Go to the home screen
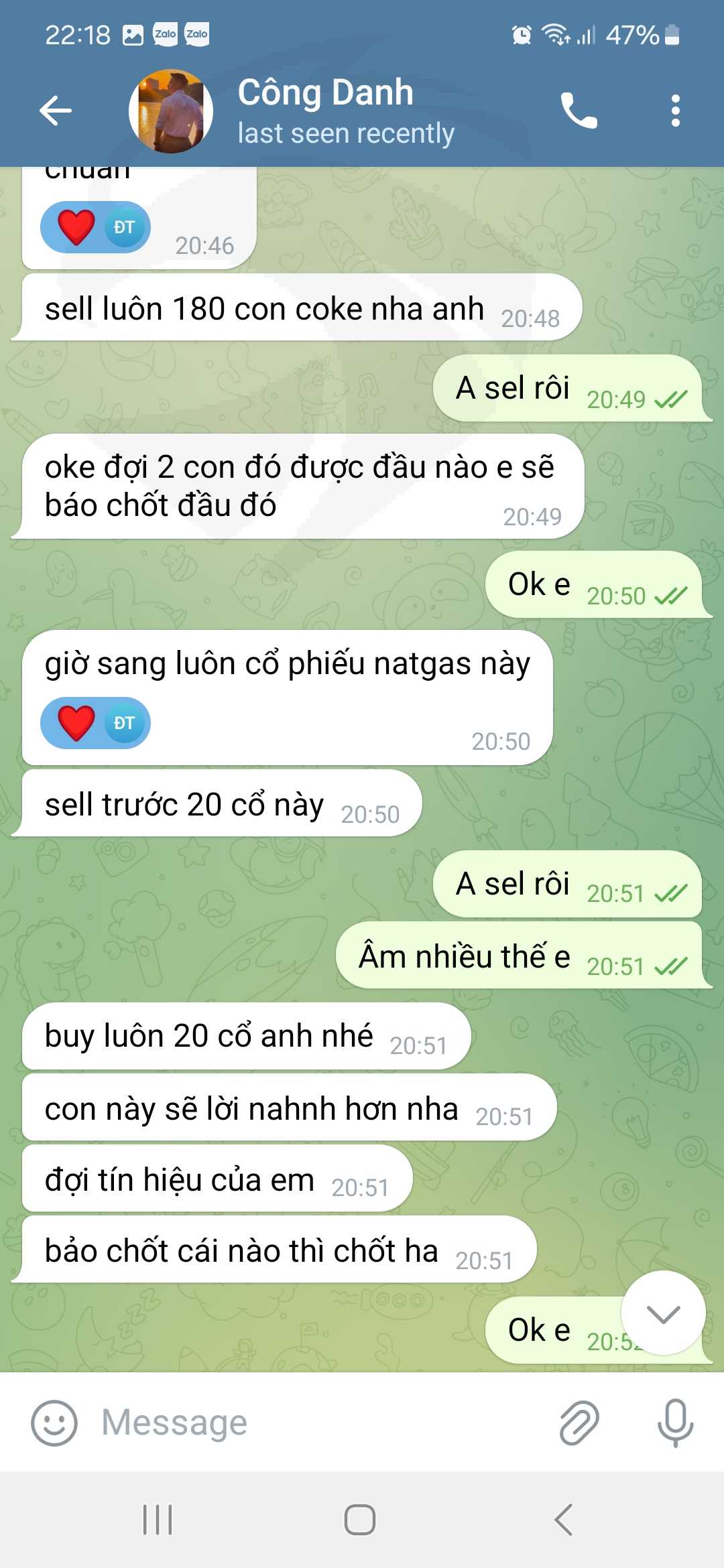 pyautogui.click(x=360, y=1520)
